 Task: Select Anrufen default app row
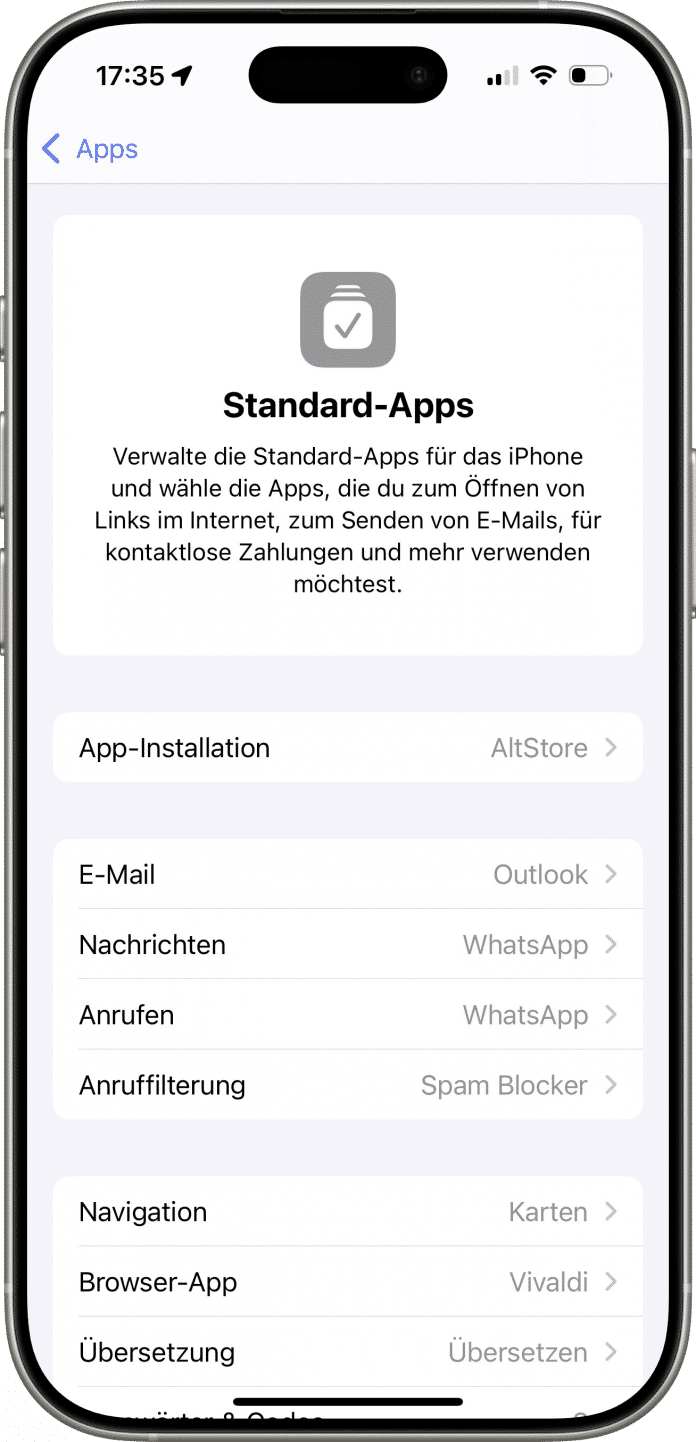coord(347,1015)
